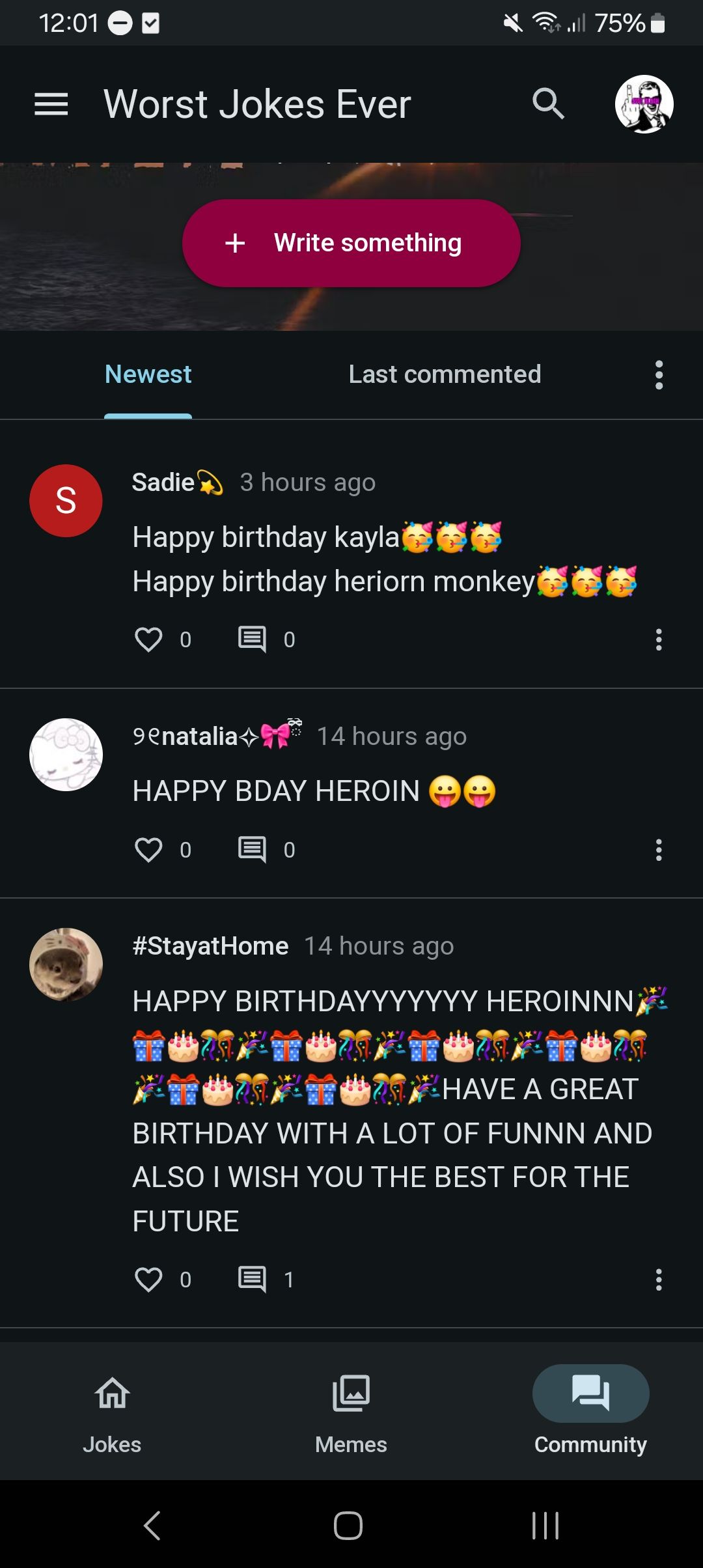The image size is (703, 1568).
Task: Go to the Jokes section
Action: (112, 1410)
